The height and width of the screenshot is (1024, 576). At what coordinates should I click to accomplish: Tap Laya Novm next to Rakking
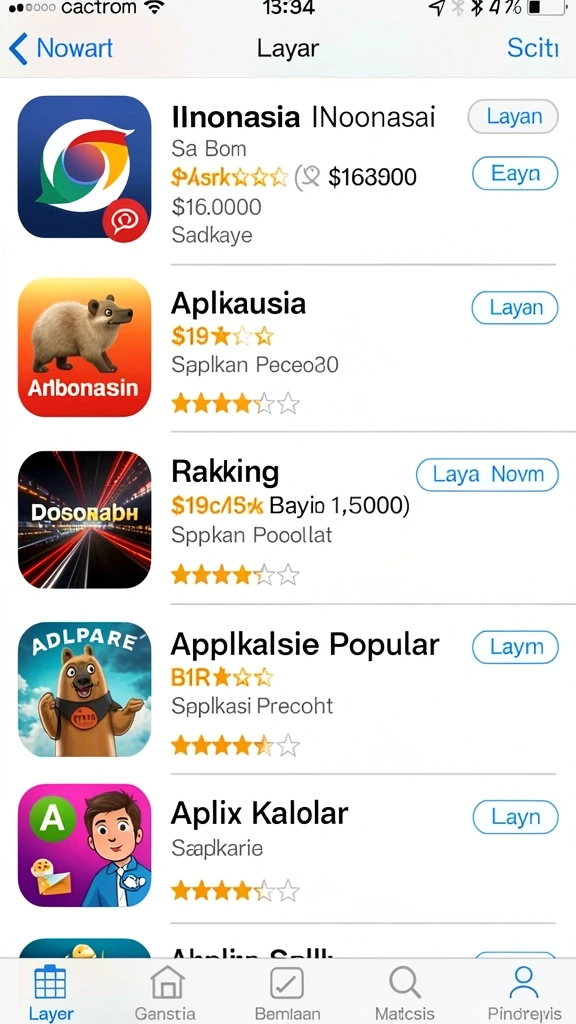pyautogui.click(x=487, y=474)
